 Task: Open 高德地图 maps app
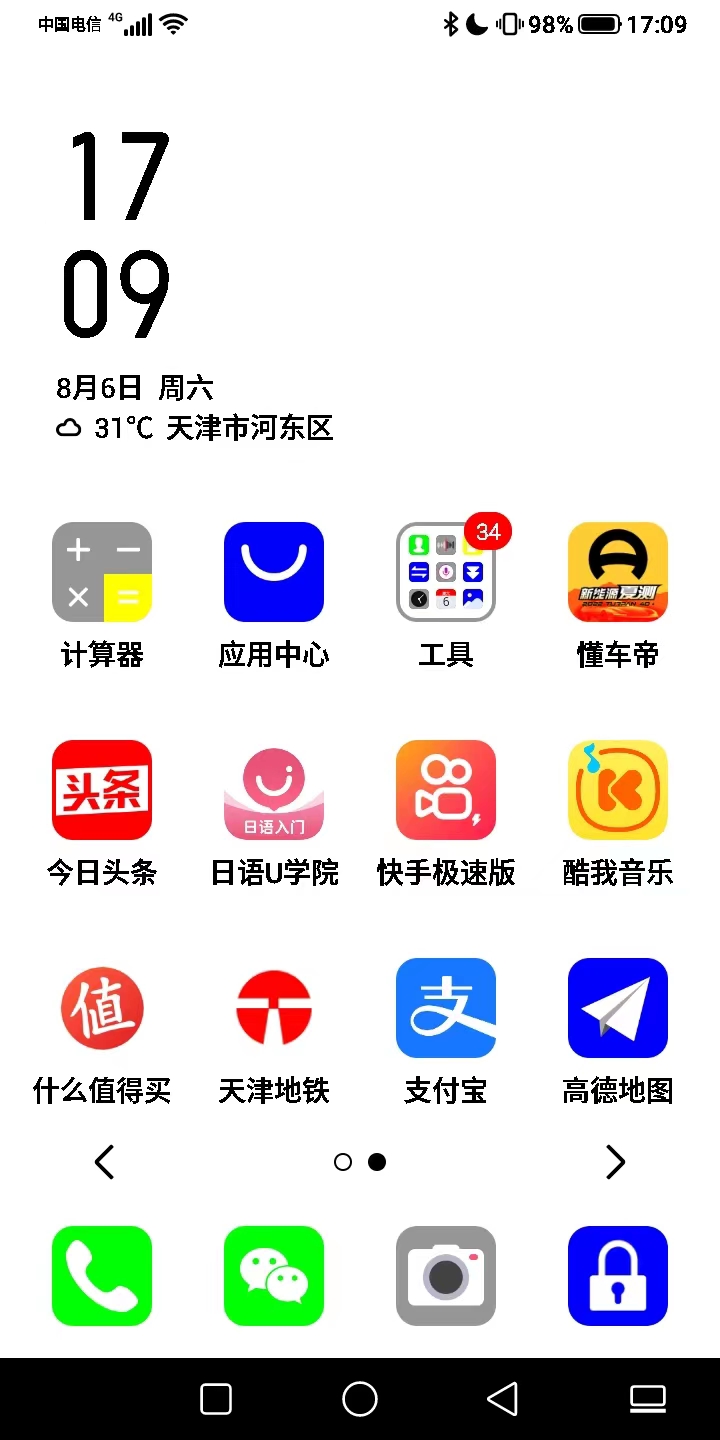tap(617, 1007)
